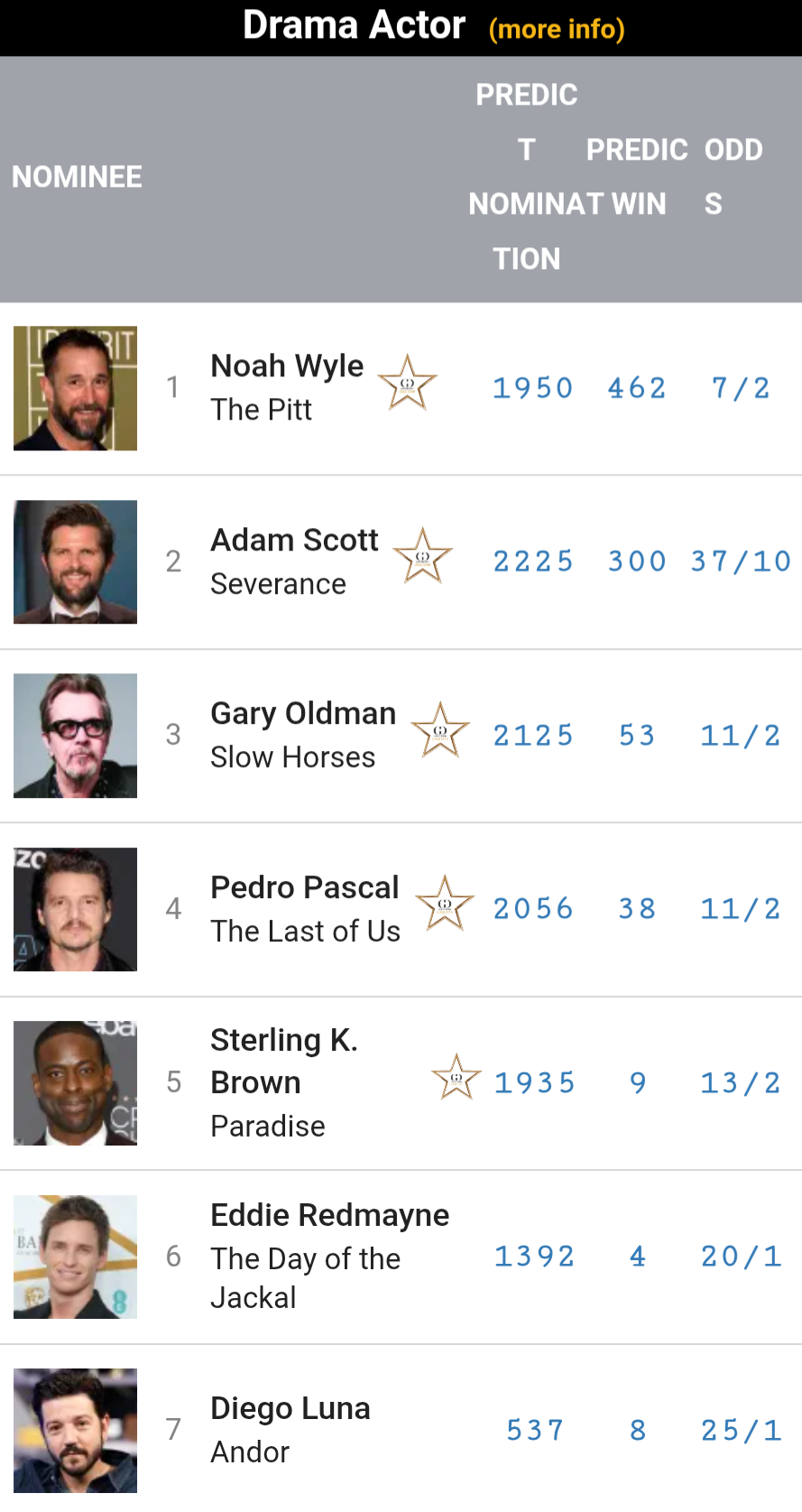Viewport: 802px width, 1512px height.
Task: Open Adam Scott's nominee entry
Action: point(294,540)
